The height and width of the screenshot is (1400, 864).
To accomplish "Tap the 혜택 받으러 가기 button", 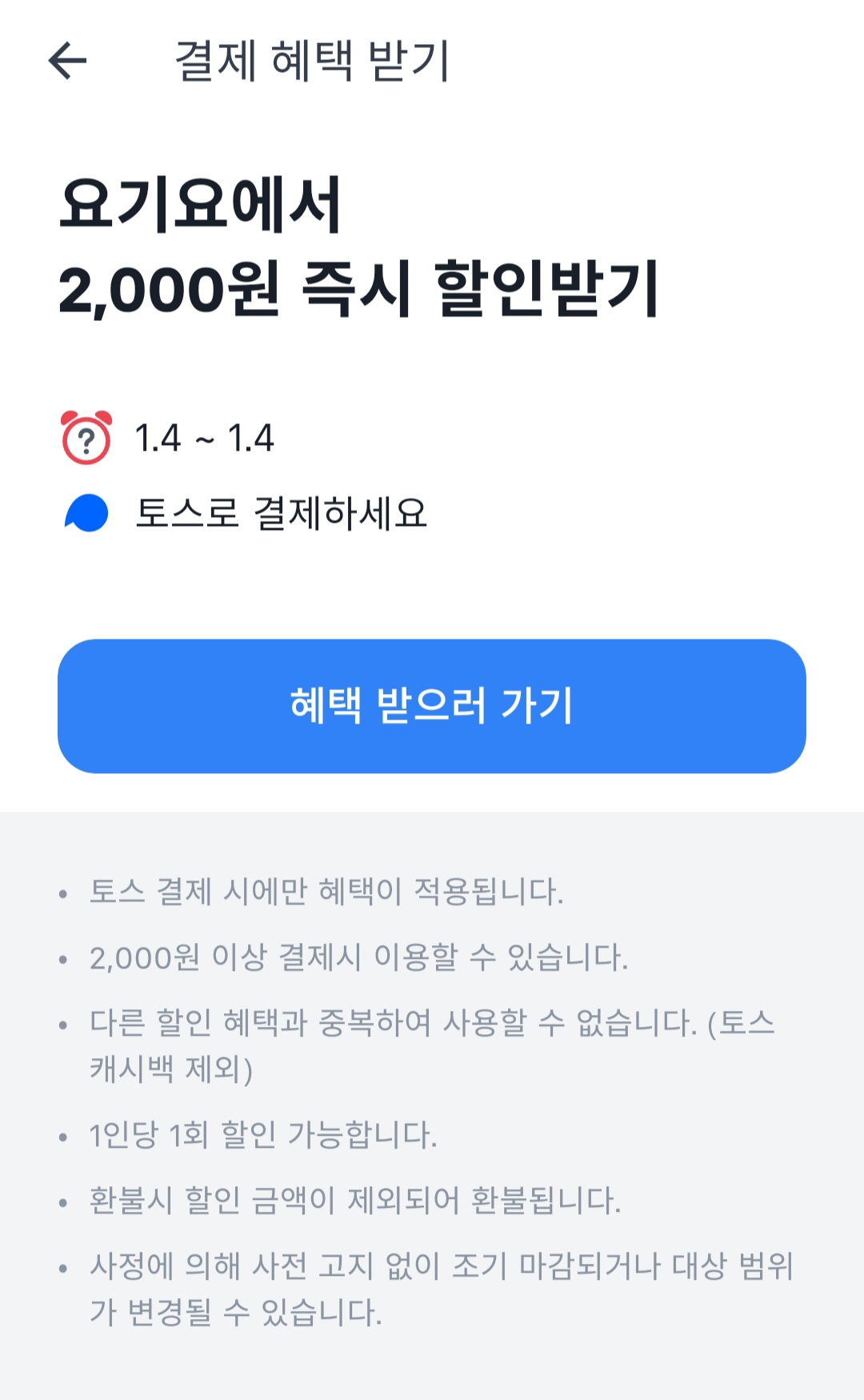I will pyautogui.click(x=432, y=705).
